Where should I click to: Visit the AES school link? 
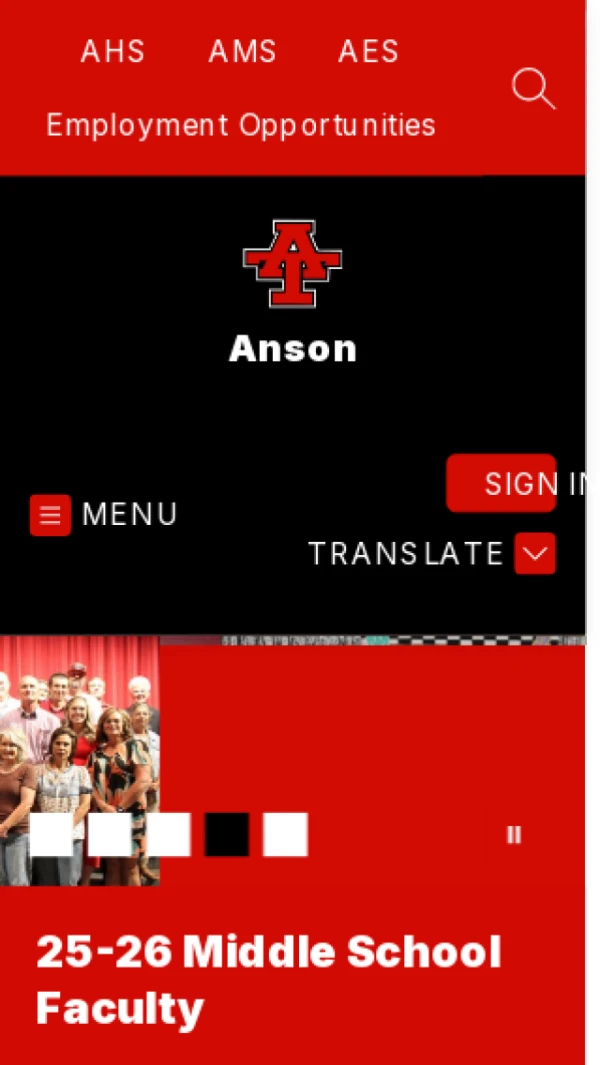point(369,52)
